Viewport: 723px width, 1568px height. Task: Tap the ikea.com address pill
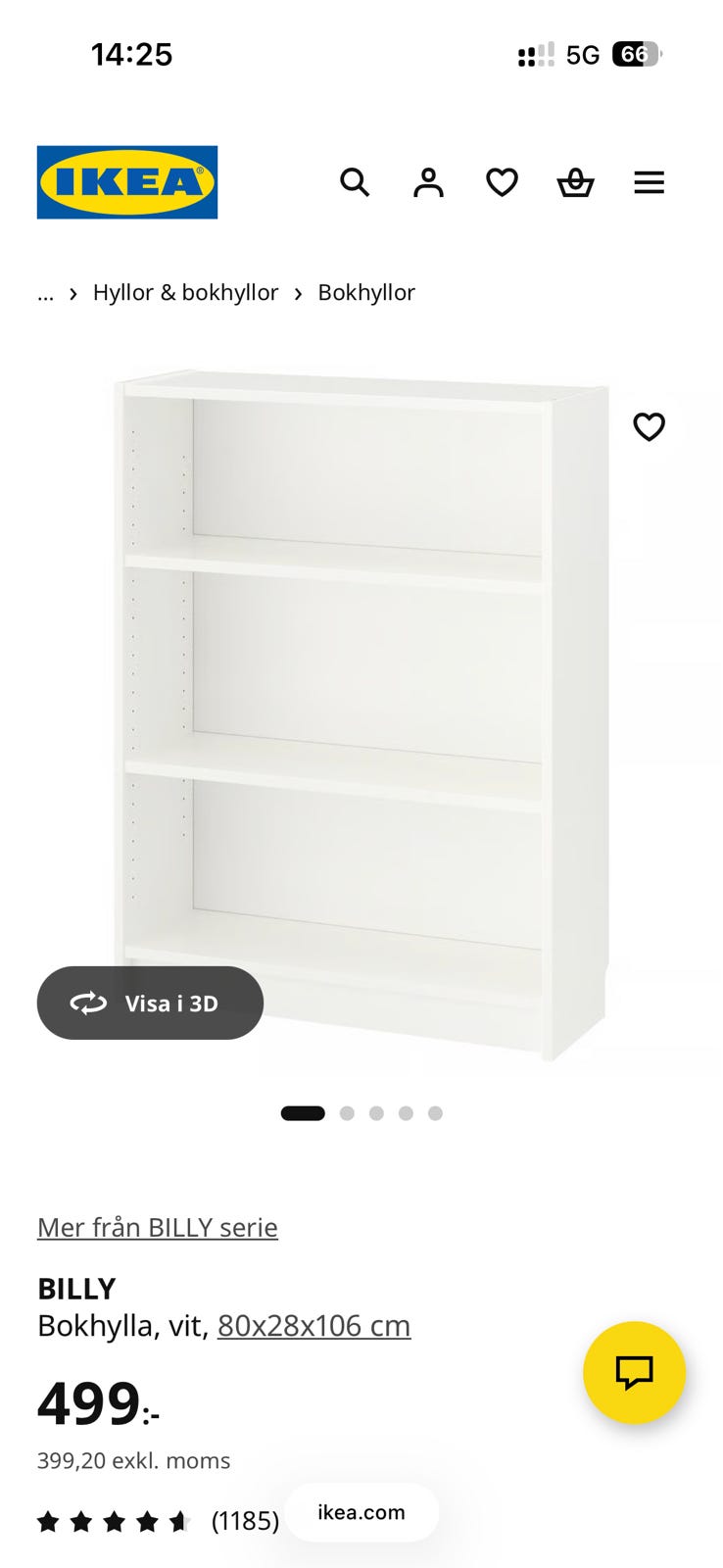click(361, 1512)
